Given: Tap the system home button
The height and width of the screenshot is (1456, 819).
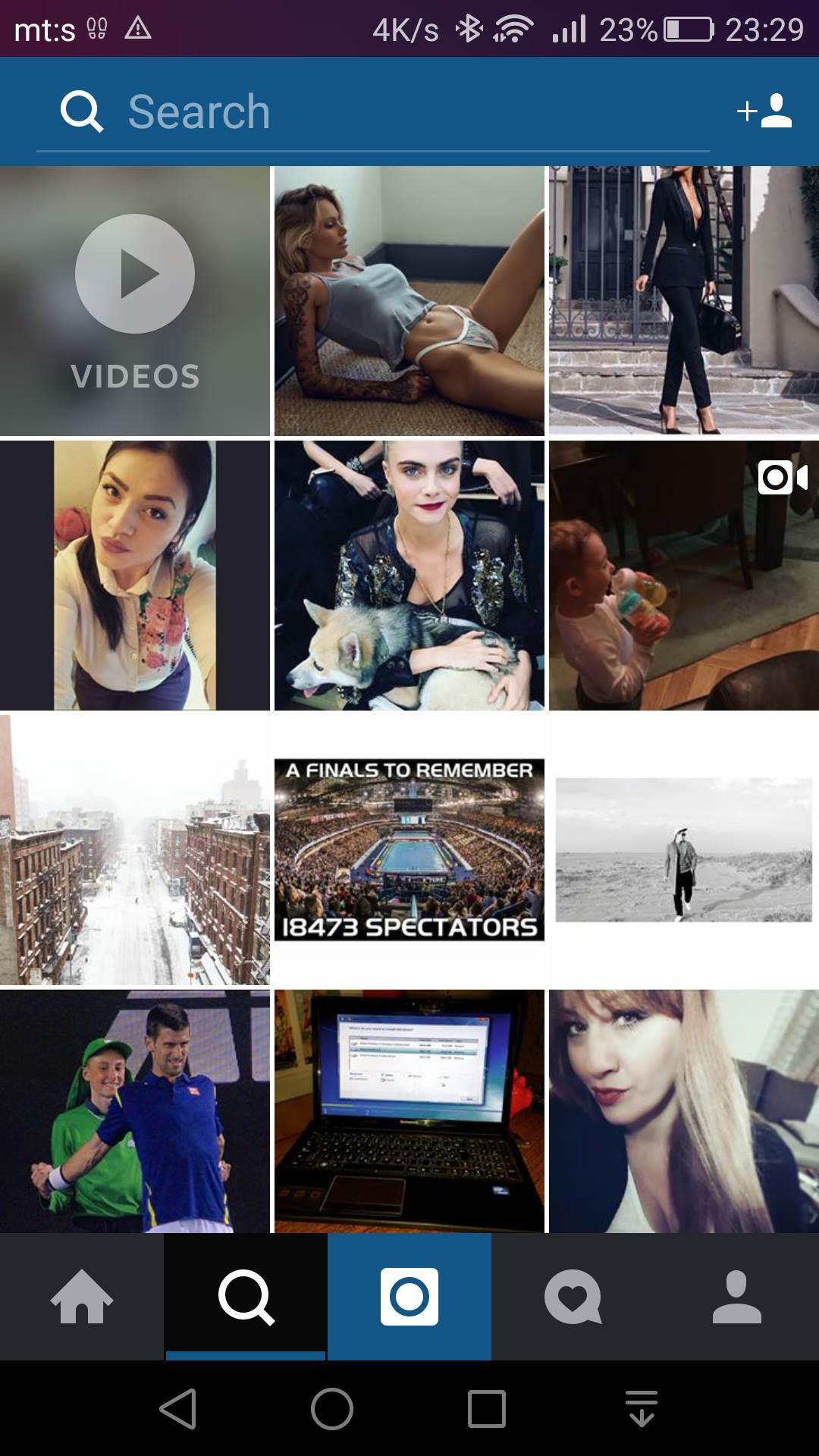Looking at the screenshot, I should click(332, 1409).
